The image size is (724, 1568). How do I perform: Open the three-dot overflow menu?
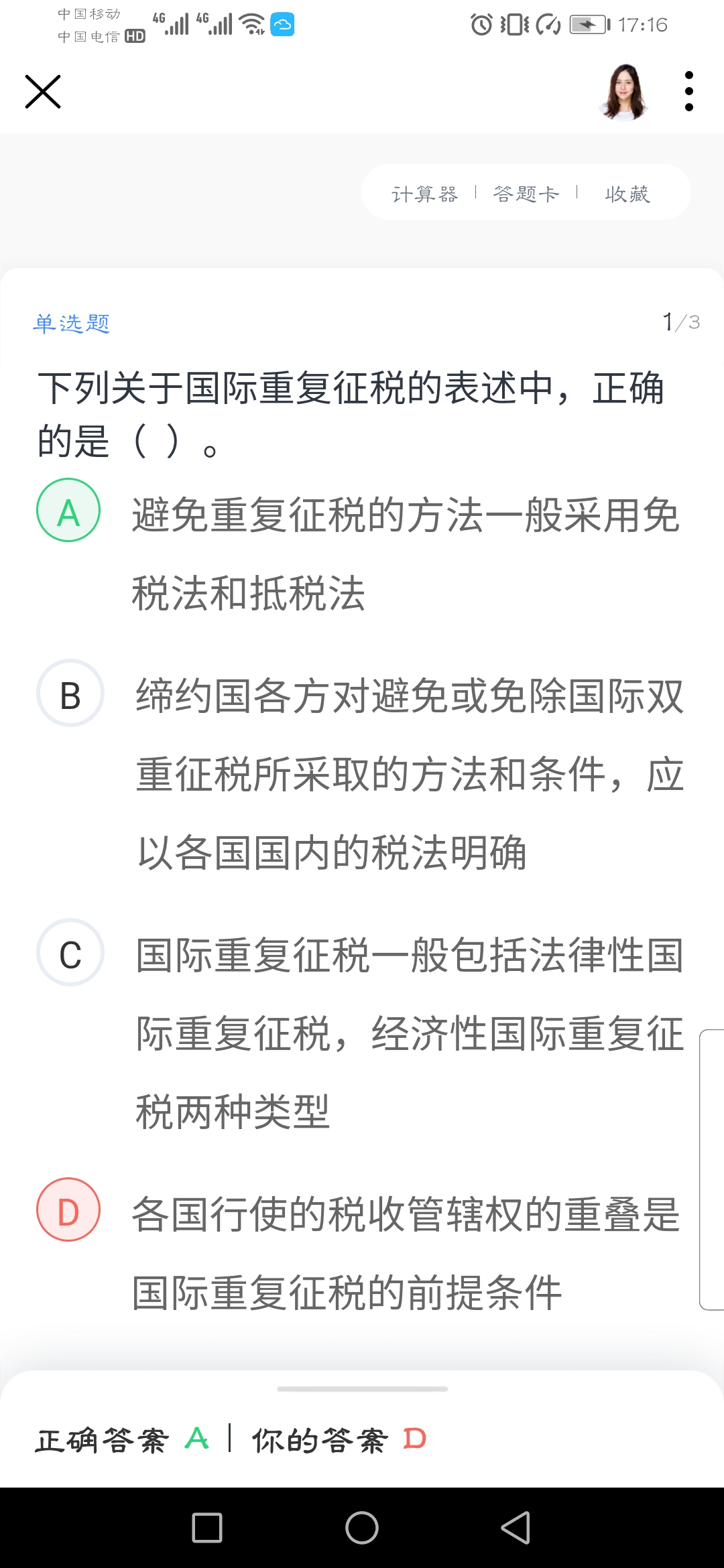pyautogui.click(x=688, y=91)
